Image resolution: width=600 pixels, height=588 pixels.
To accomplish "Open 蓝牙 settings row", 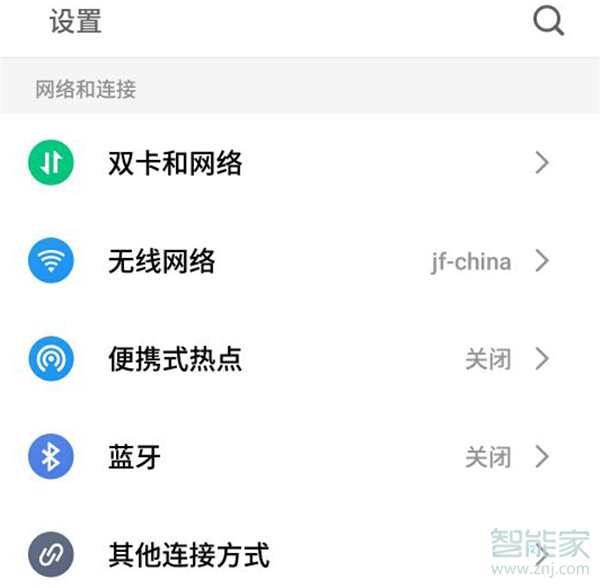I will pyautogui.click(x=300, y=457).
